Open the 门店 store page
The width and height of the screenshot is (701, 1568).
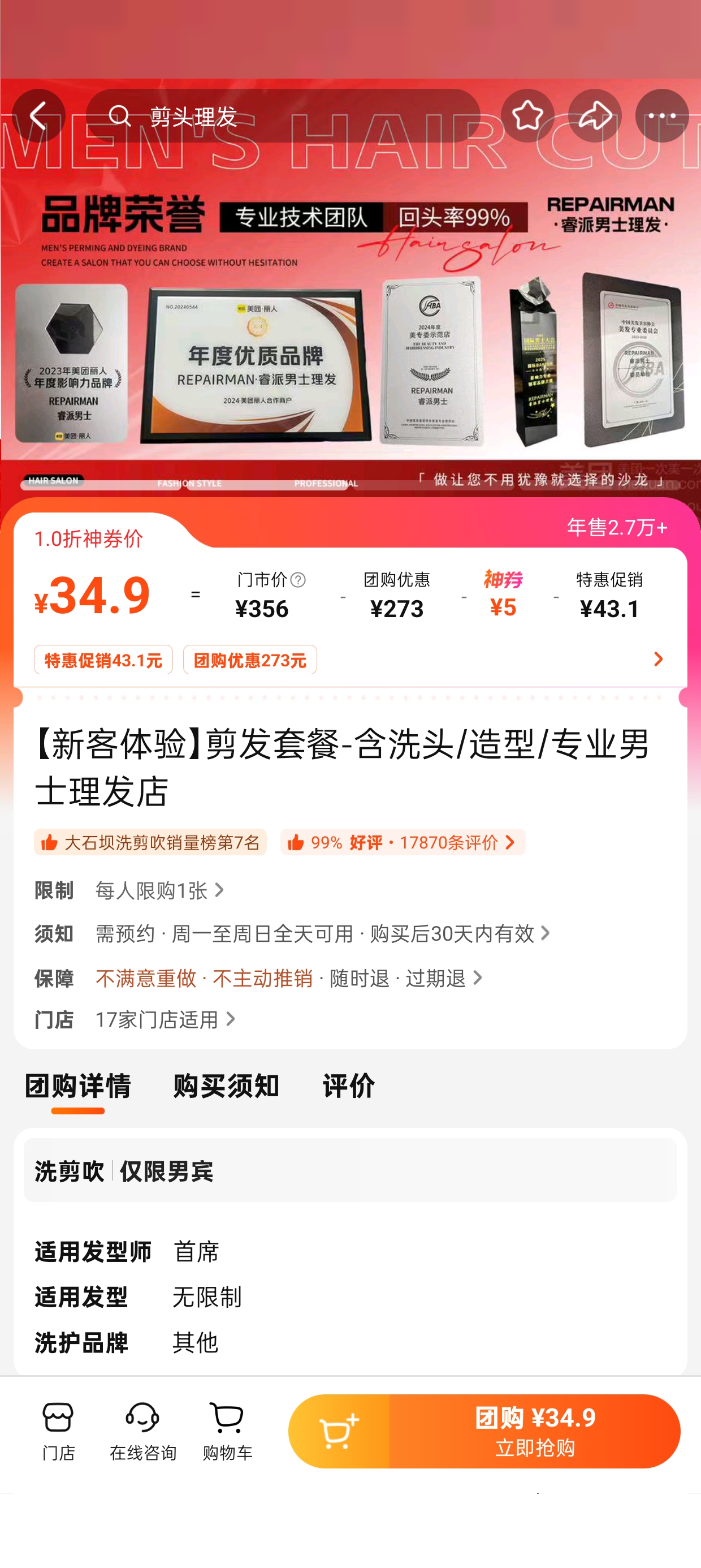[x=58, y=1431]
